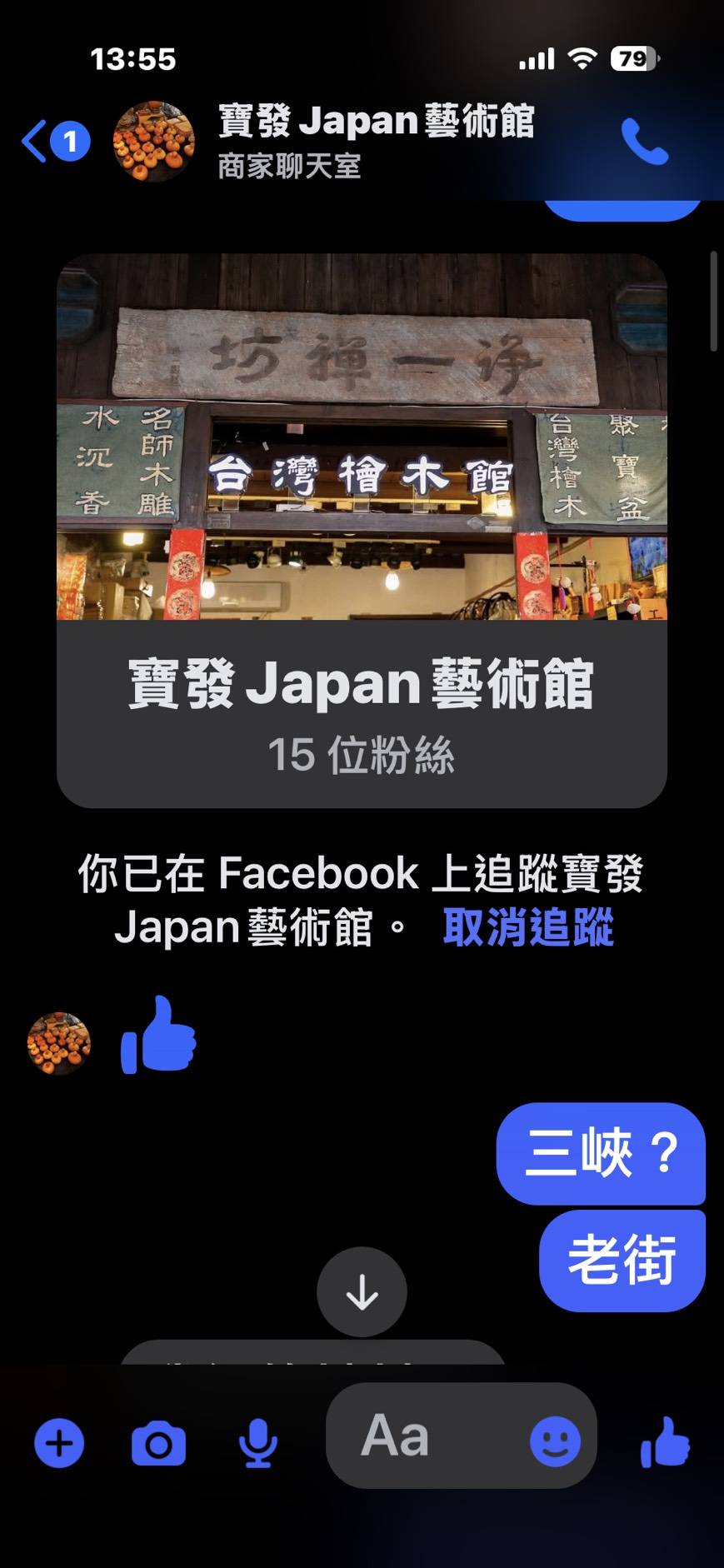Viewport: 724px width, 1568px height.
Task: Tap 取消追蹤 to unfollow the page
Action: click(x=528, y=926)
